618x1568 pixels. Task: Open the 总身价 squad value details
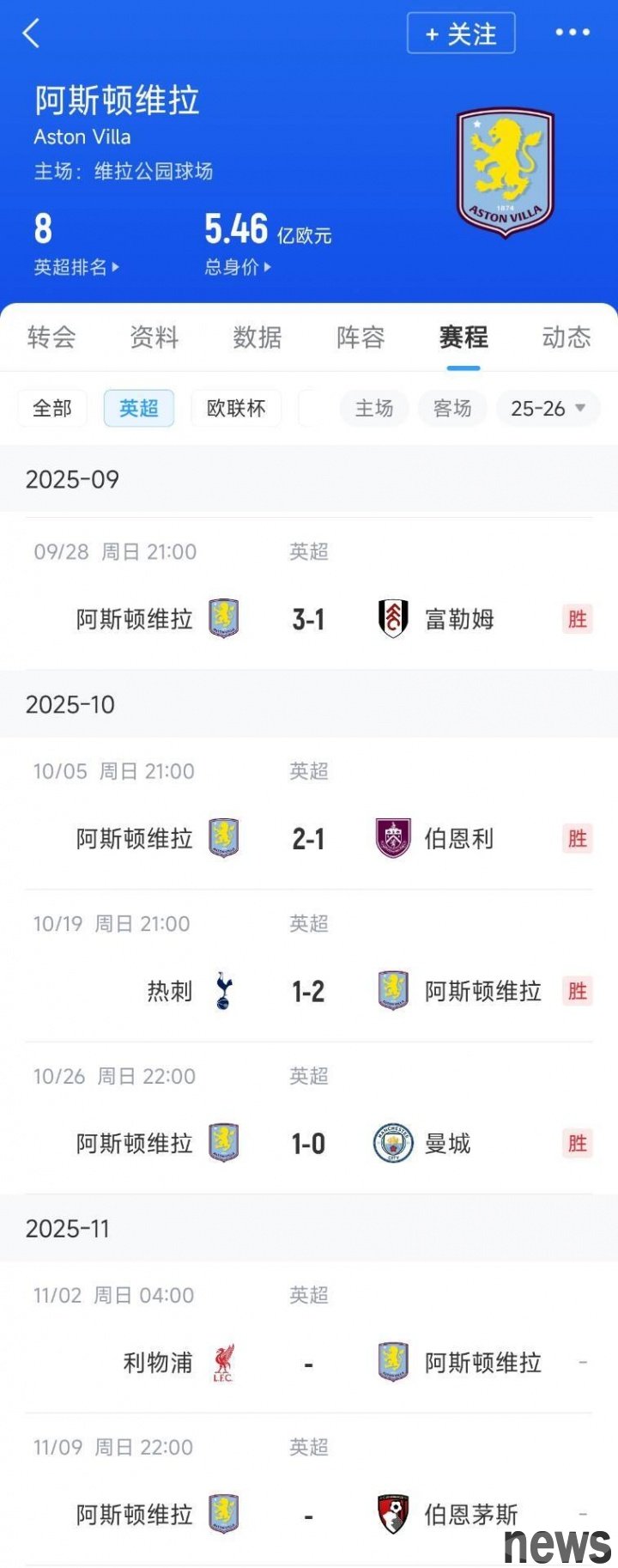pos(238,267)
